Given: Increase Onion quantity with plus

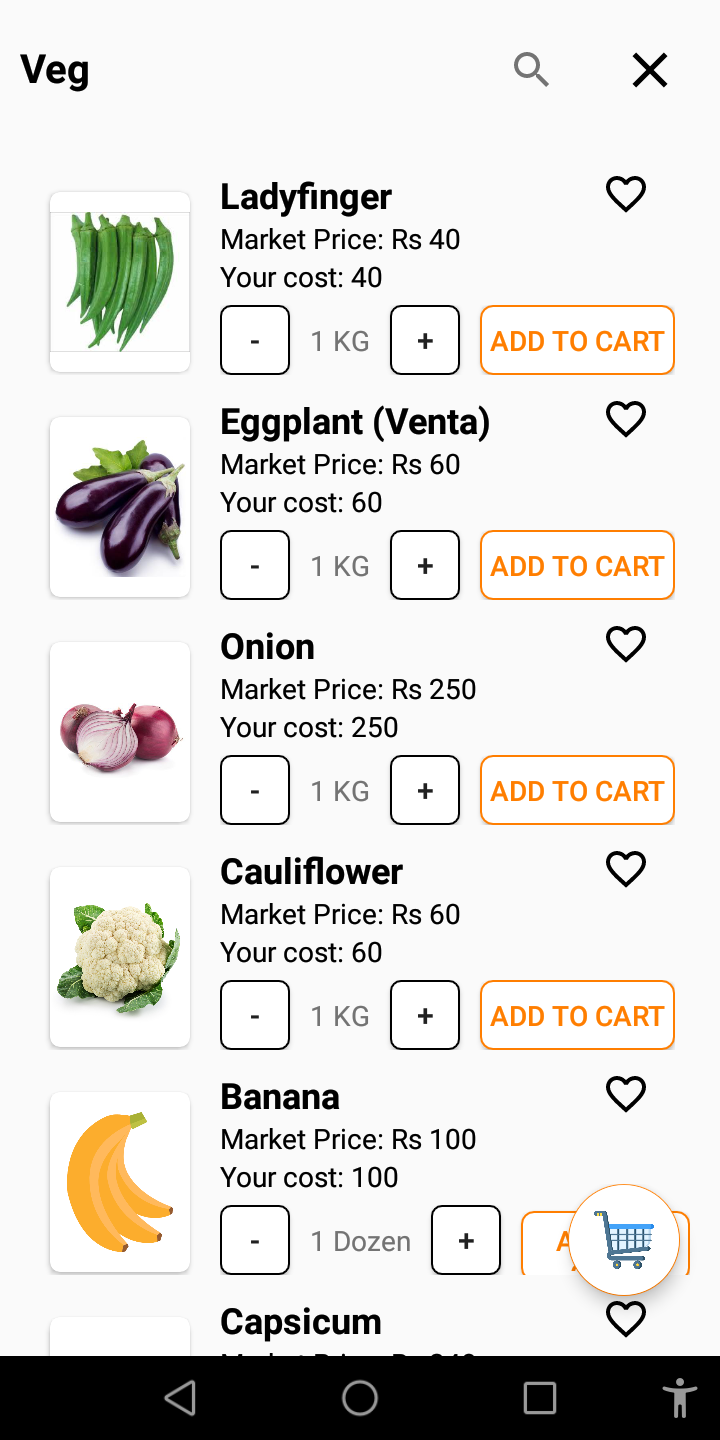Looking at the screenshot, I should coord(425,790).
